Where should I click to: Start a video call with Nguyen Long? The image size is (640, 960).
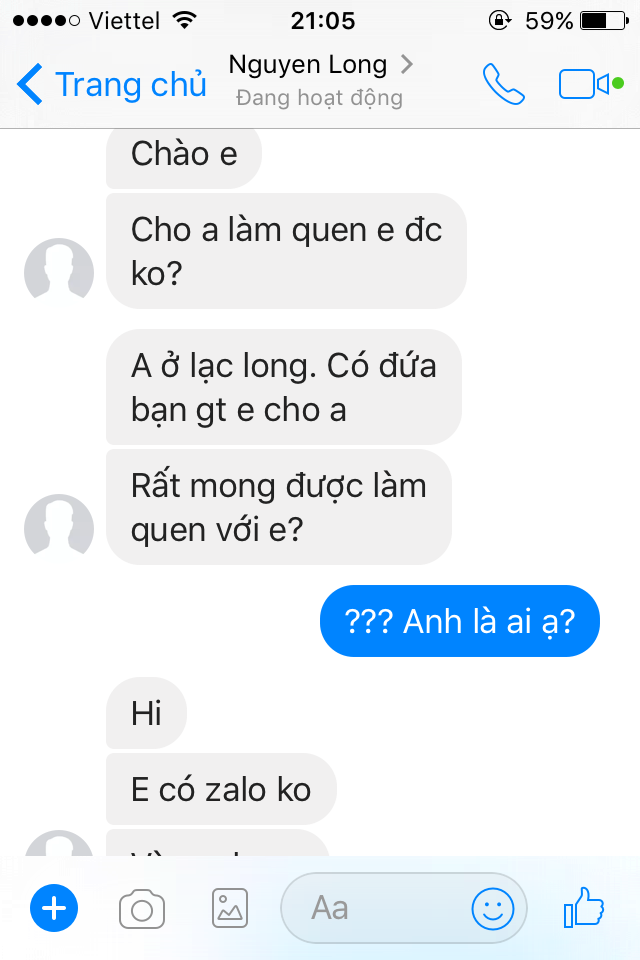coord(583,84)
